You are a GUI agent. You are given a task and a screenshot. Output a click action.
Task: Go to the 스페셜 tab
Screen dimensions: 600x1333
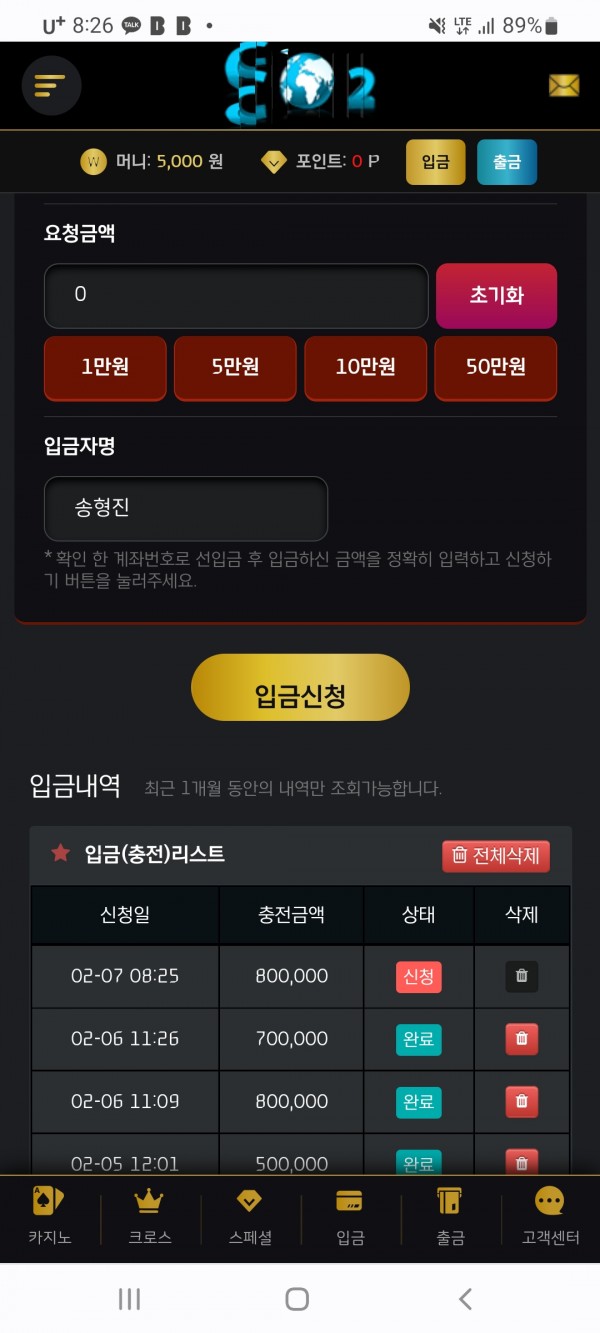249,1217
